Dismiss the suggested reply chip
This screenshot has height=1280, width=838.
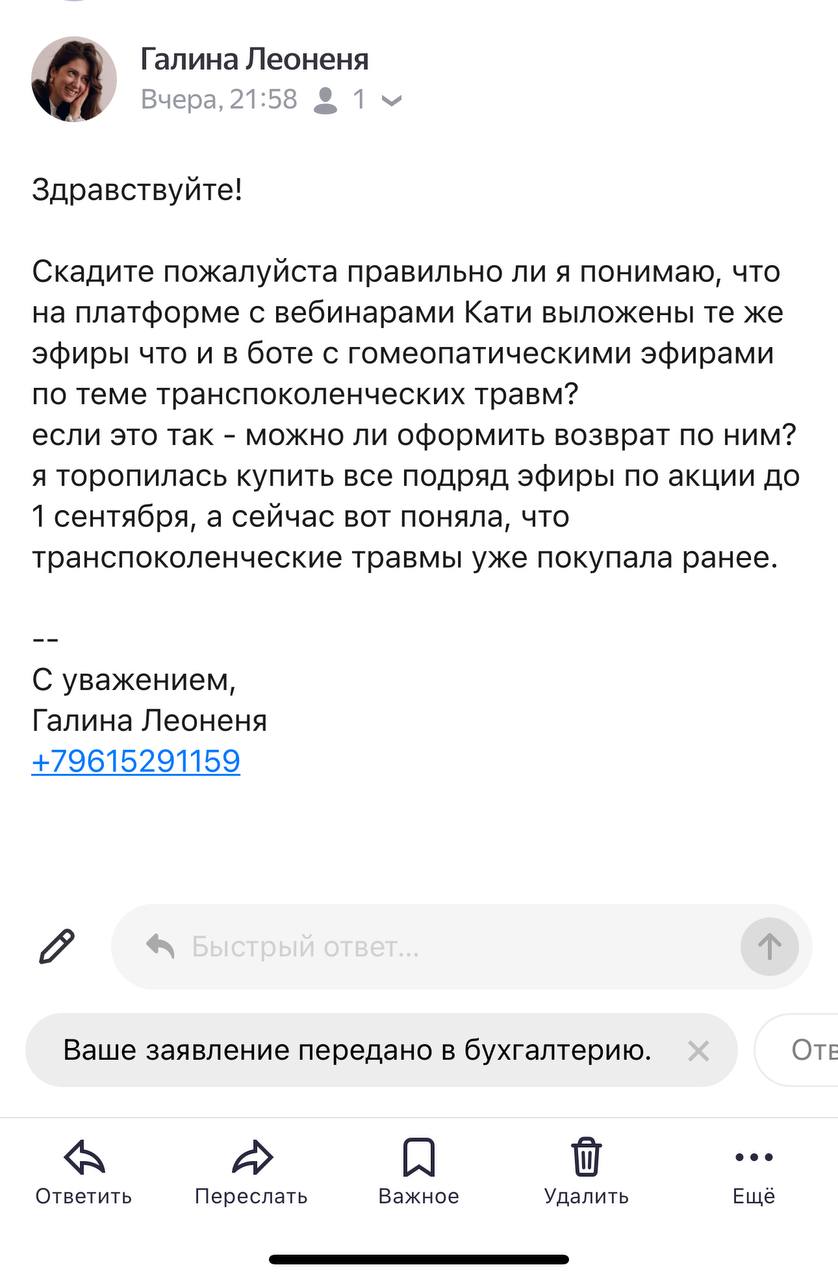click(x=698, y=1051)
